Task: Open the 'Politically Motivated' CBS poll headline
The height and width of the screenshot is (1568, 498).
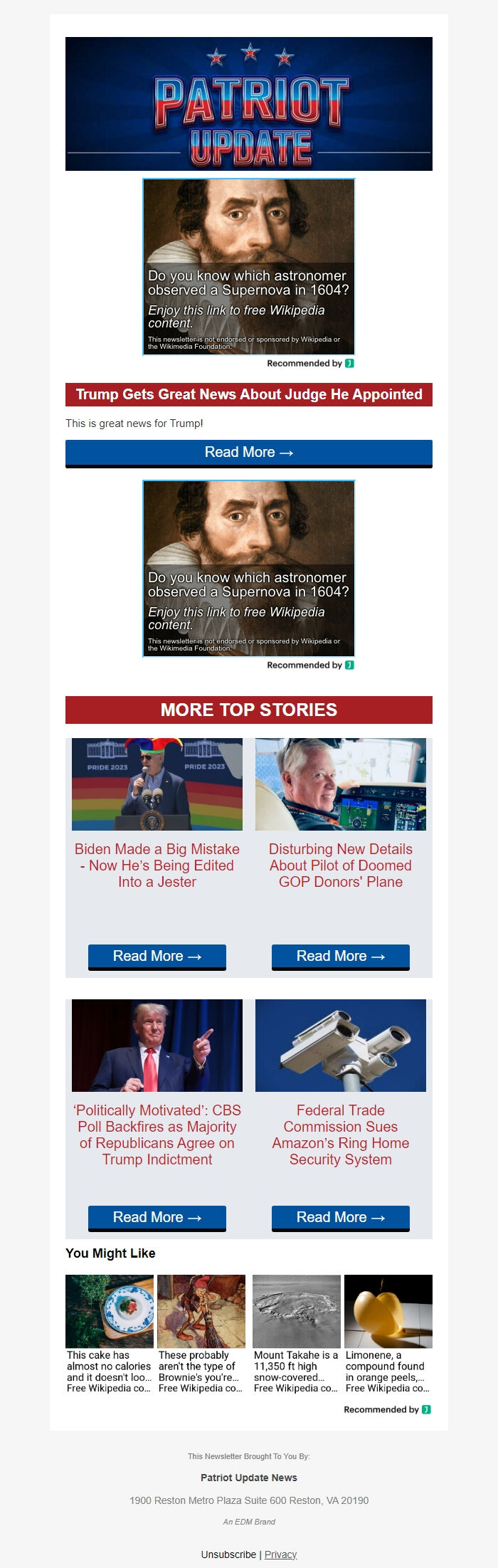Action: [157, 1135]
